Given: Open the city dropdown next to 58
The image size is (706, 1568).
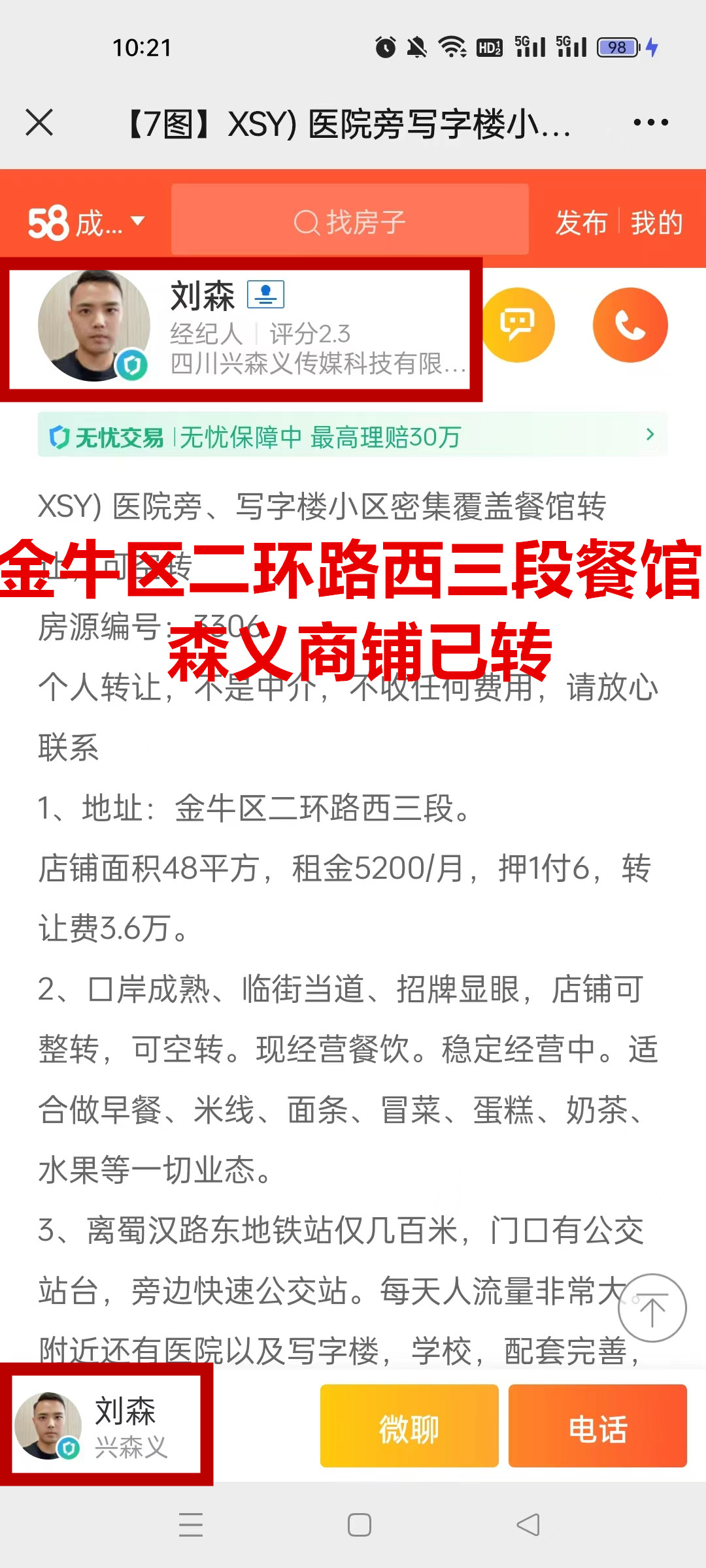Looking at the screenshot, I should tap(86, 223).
